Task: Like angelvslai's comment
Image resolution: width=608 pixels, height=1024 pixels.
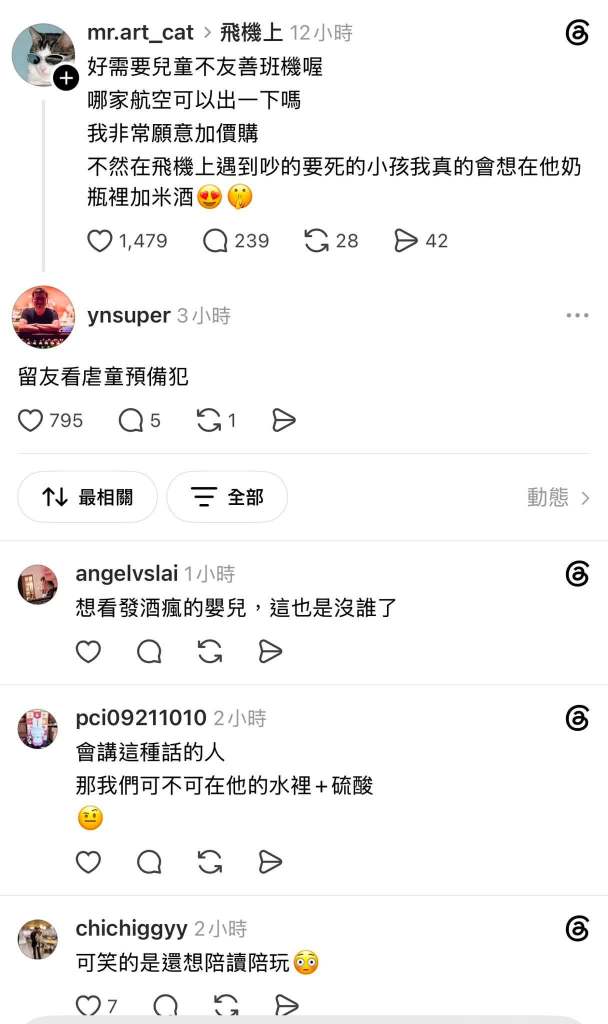Action: point(88,651)
